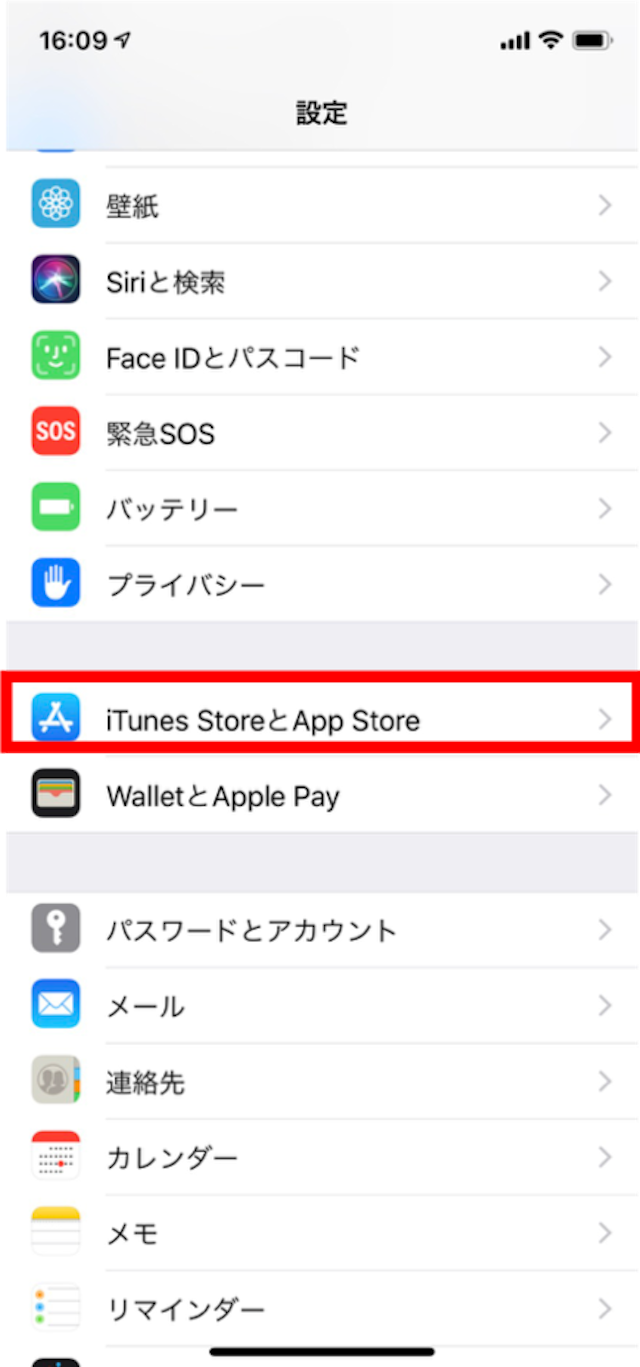The image size is (640, 1367).
Task: Select iTunes StoreとApp Store
Action: coord(320,720)
